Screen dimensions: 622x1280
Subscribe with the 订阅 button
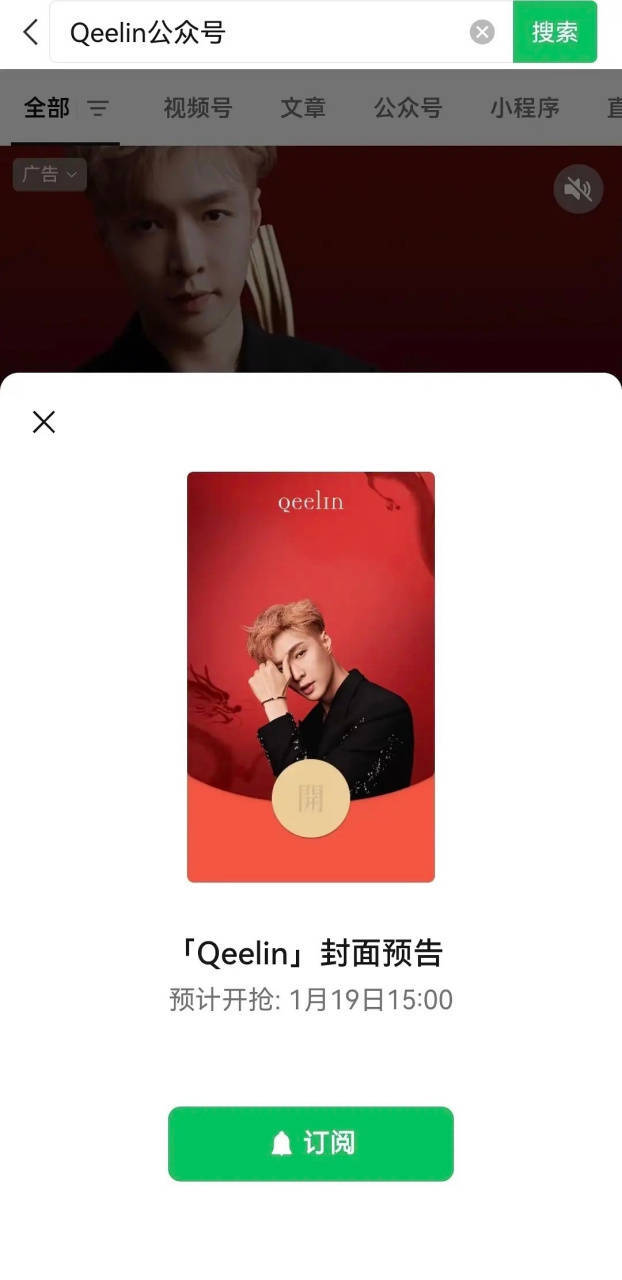coord(311,1143)
